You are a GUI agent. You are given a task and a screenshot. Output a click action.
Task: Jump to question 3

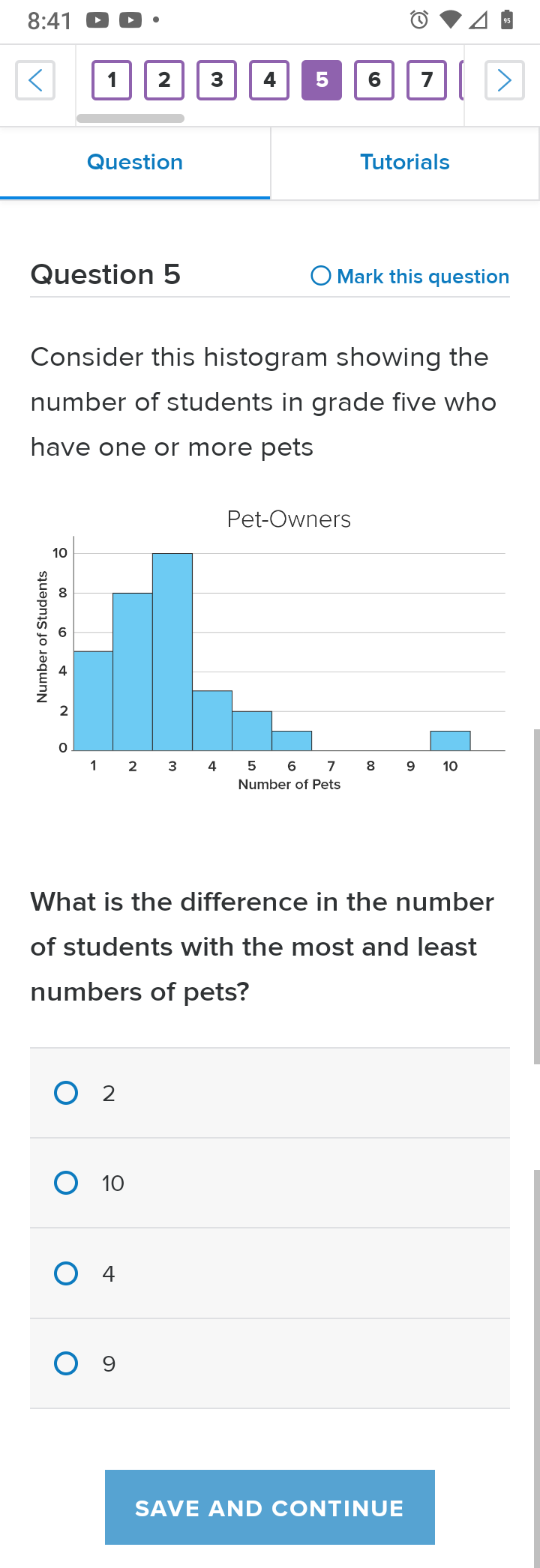(217, 80)
